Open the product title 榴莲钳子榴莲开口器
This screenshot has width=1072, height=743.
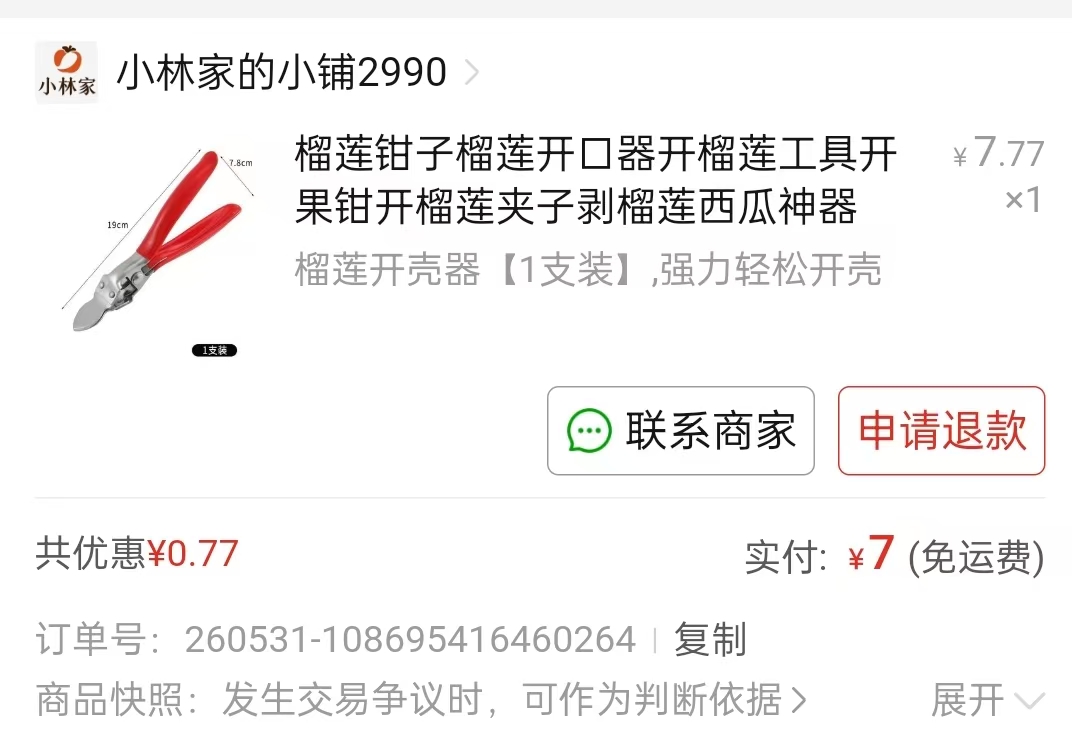595,180
